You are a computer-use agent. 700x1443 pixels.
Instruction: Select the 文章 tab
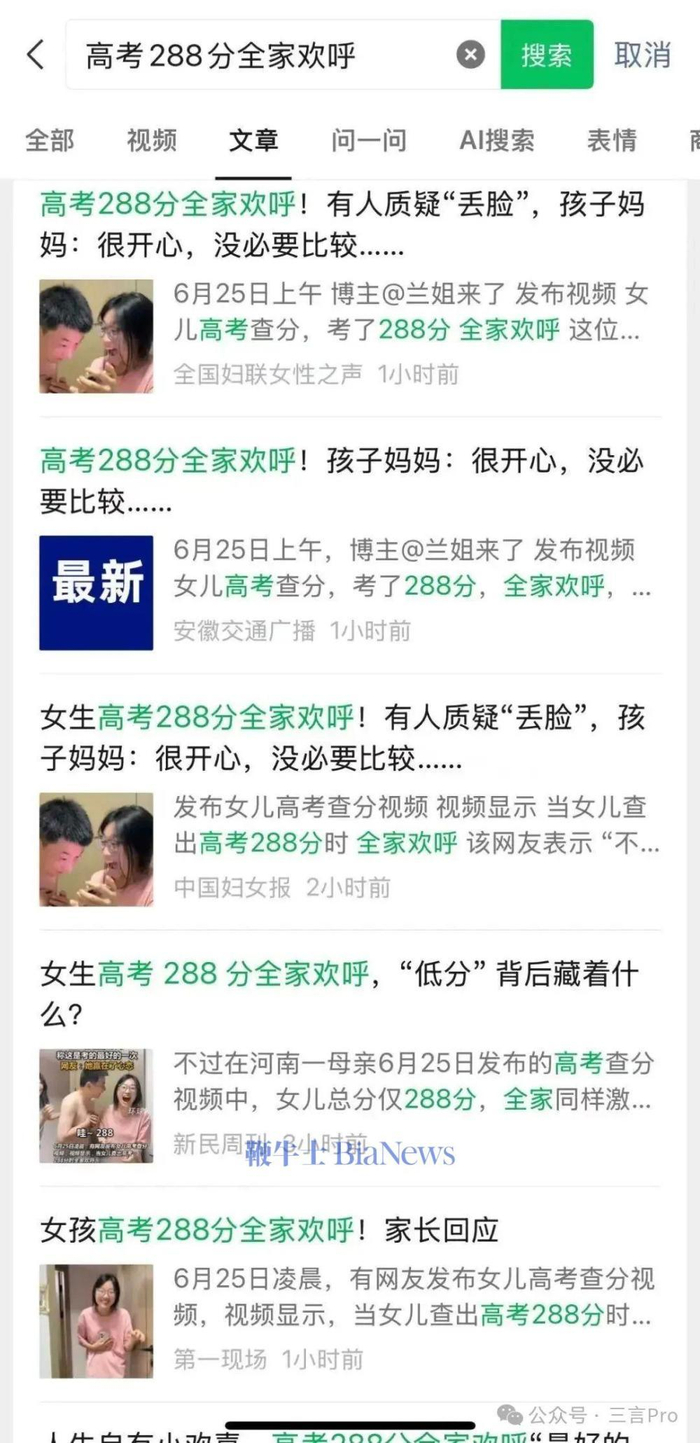(x=254, y=140)
